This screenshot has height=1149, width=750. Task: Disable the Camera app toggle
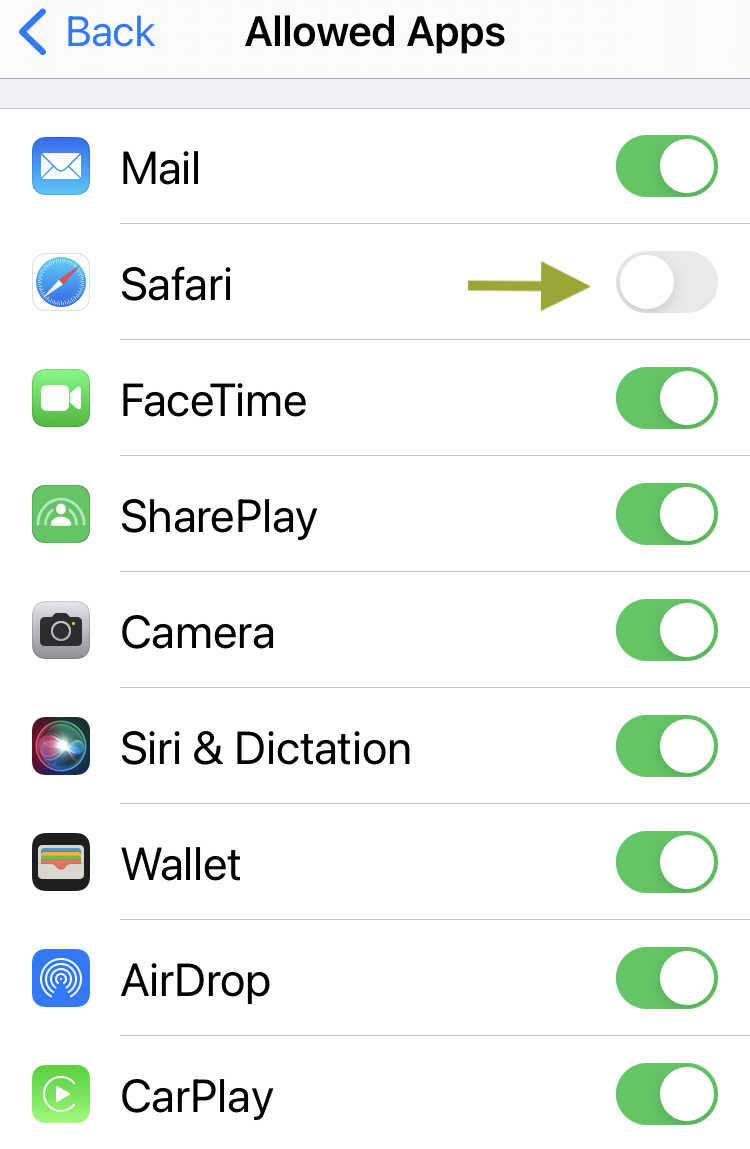(666, 630)
